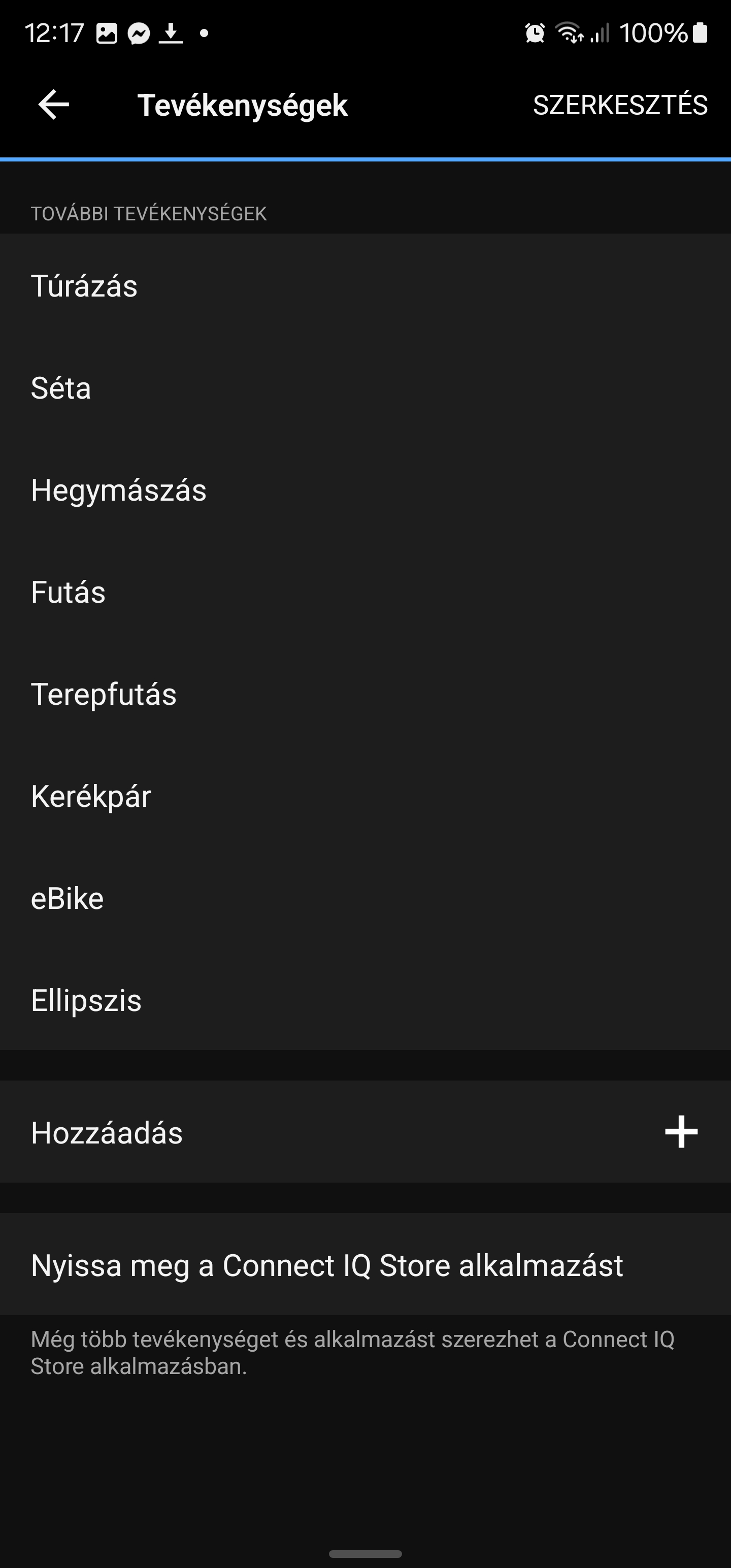Image resolution: width=731 pixels, height=1568 pixels.
Task: Select Kerékpár from the list
Action: click(x=365, y=796)
